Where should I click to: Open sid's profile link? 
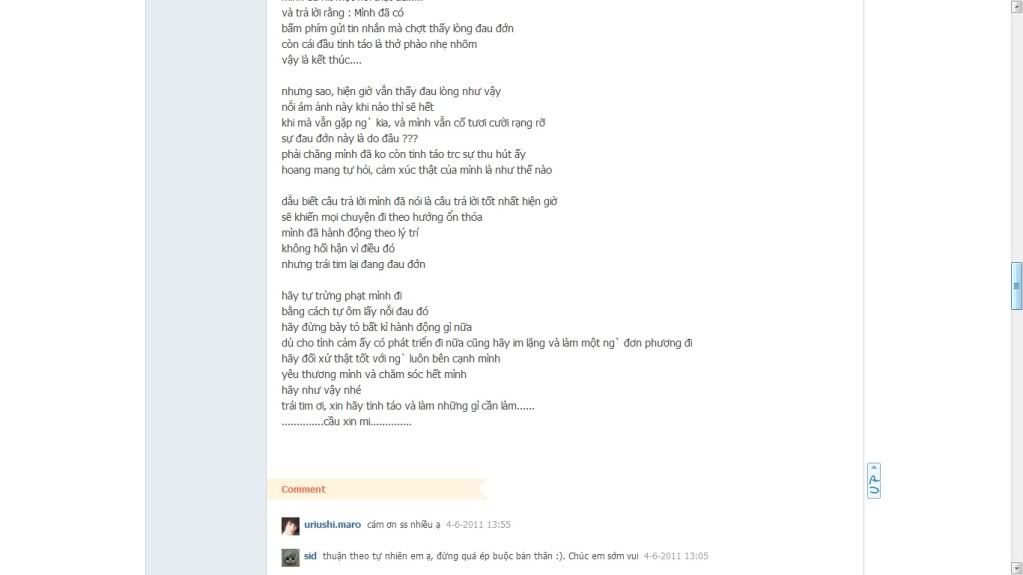click(x=310, y=556)
